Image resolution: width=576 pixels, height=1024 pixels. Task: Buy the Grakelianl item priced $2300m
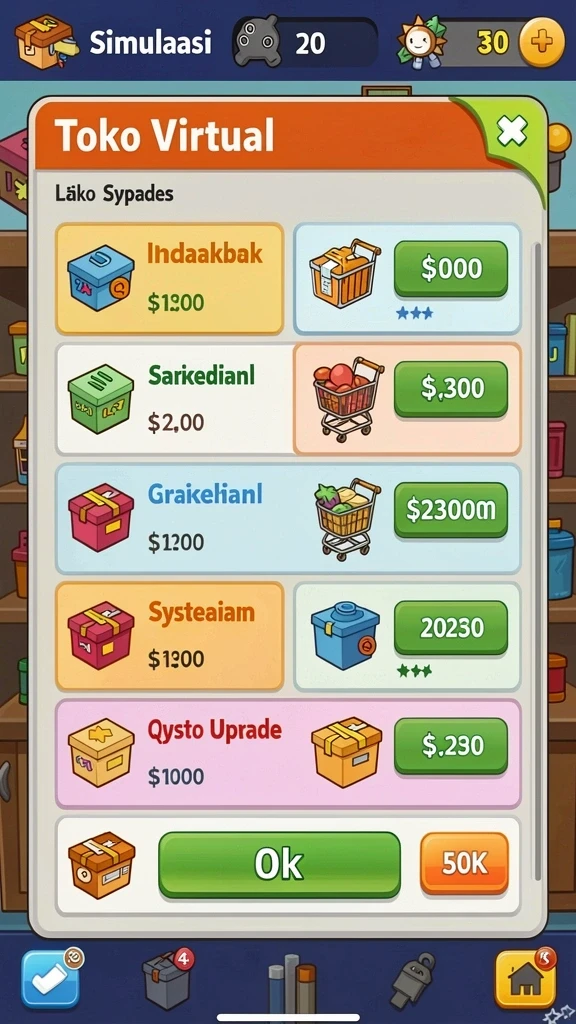451,510
